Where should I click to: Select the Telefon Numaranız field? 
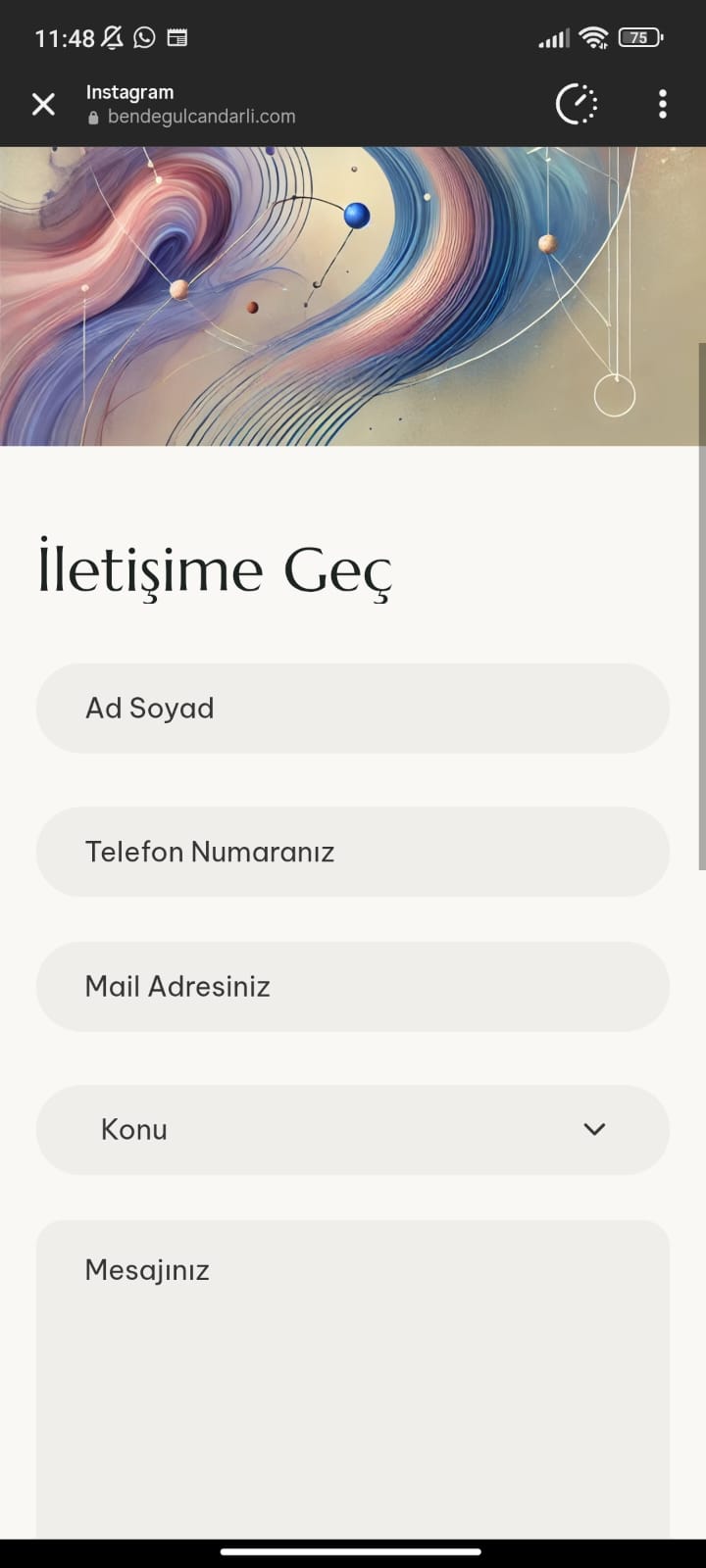[x=353, y=852]
